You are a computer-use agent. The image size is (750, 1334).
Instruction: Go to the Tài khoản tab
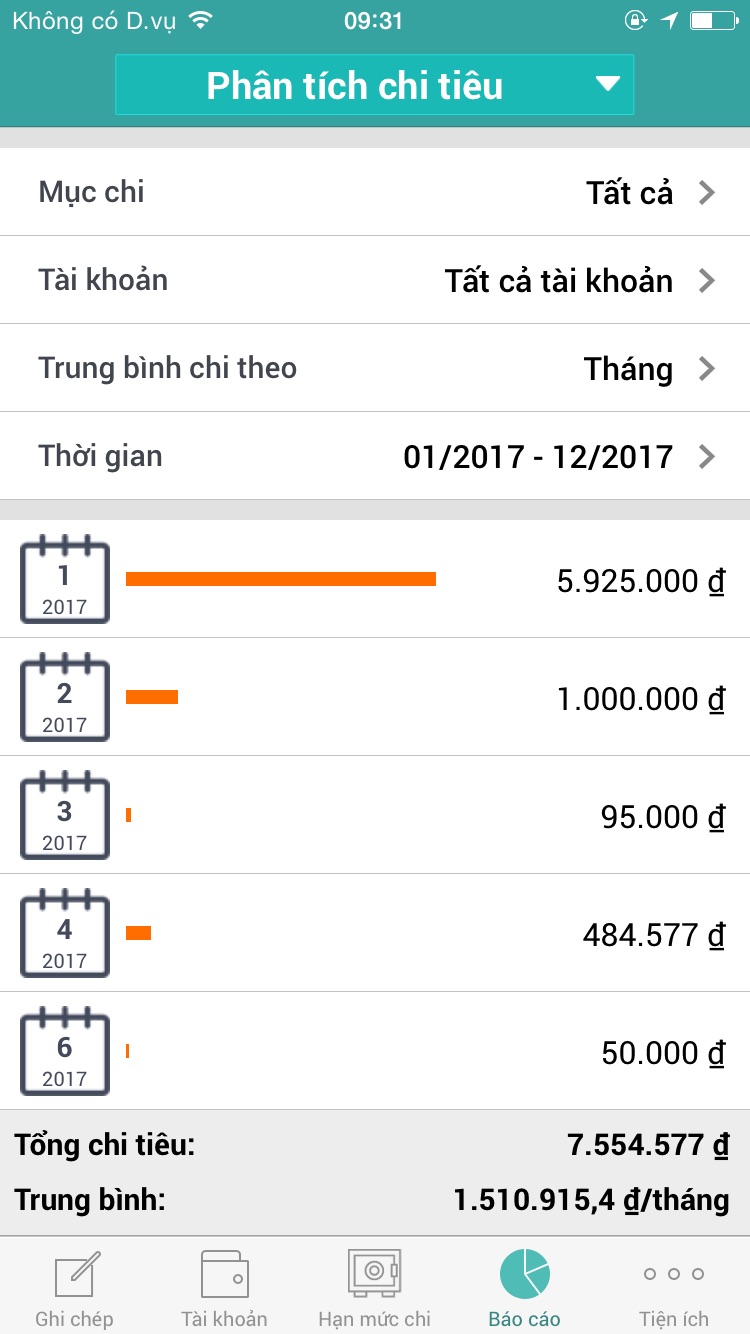(224, 1286)
